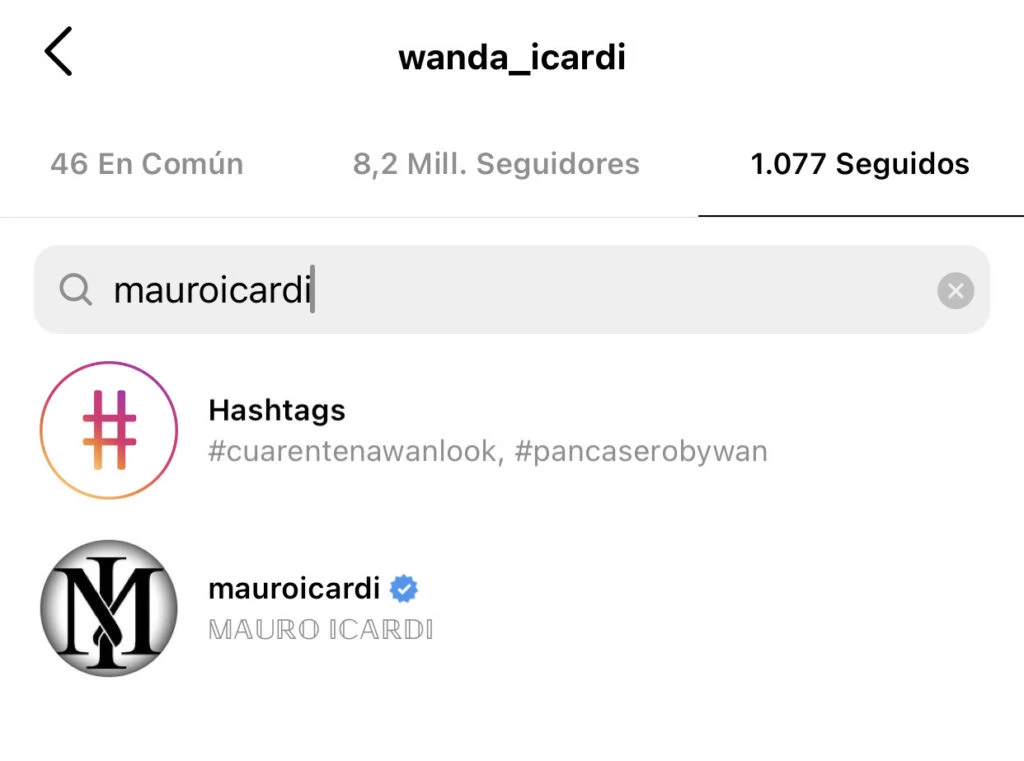Clear the search text with the X

pos(955,291)
